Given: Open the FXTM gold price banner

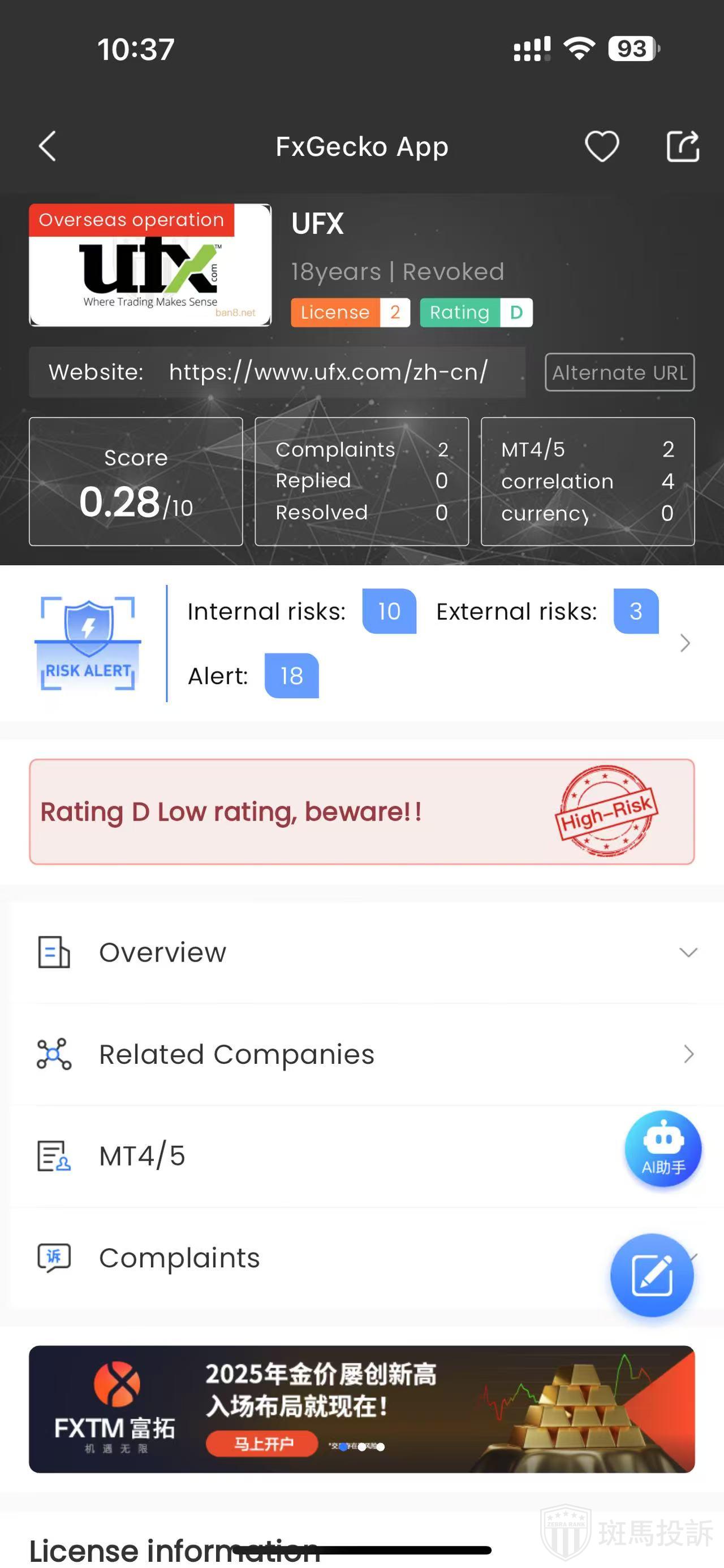Looking at the screenshot, I should [361, 1409].
